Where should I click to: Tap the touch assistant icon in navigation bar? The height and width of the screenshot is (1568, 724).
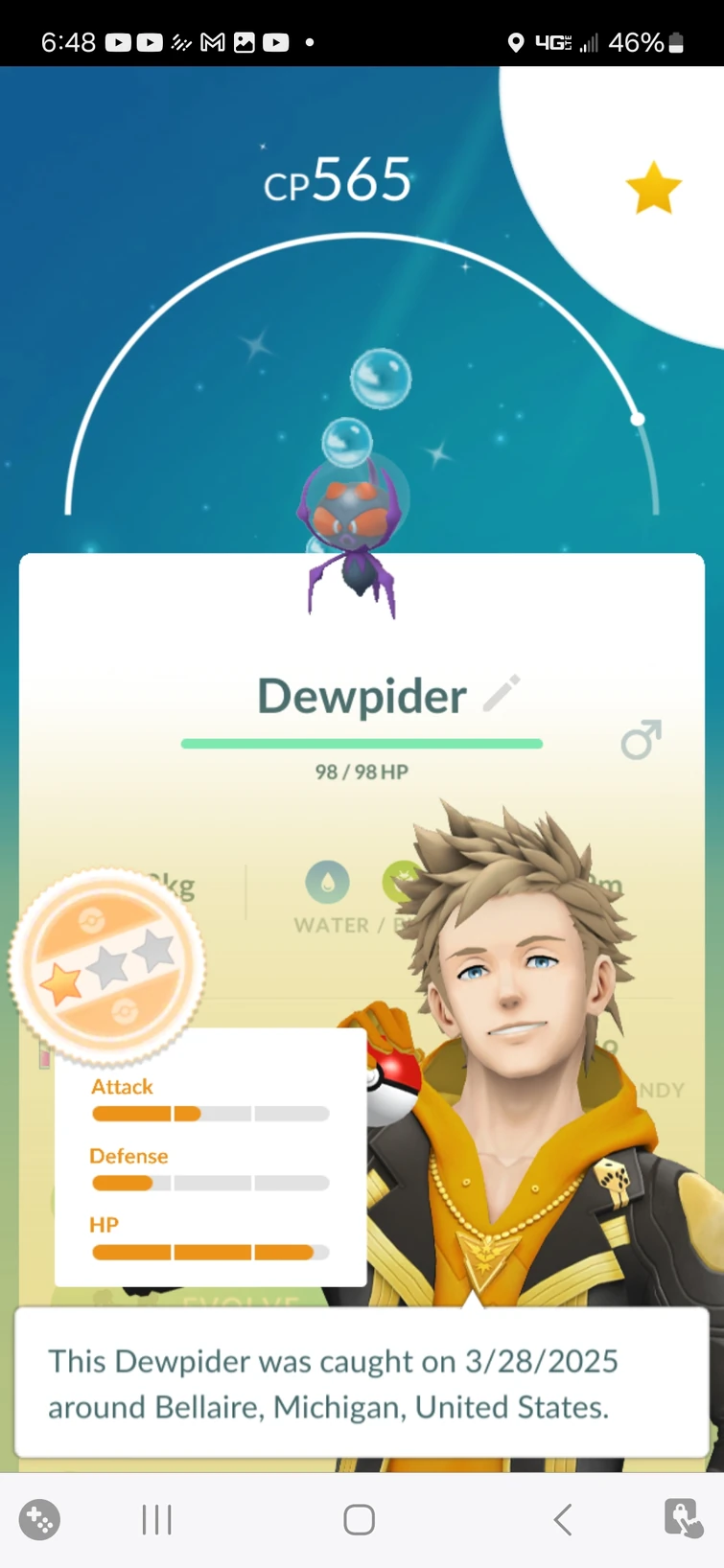click(683, 1518)
